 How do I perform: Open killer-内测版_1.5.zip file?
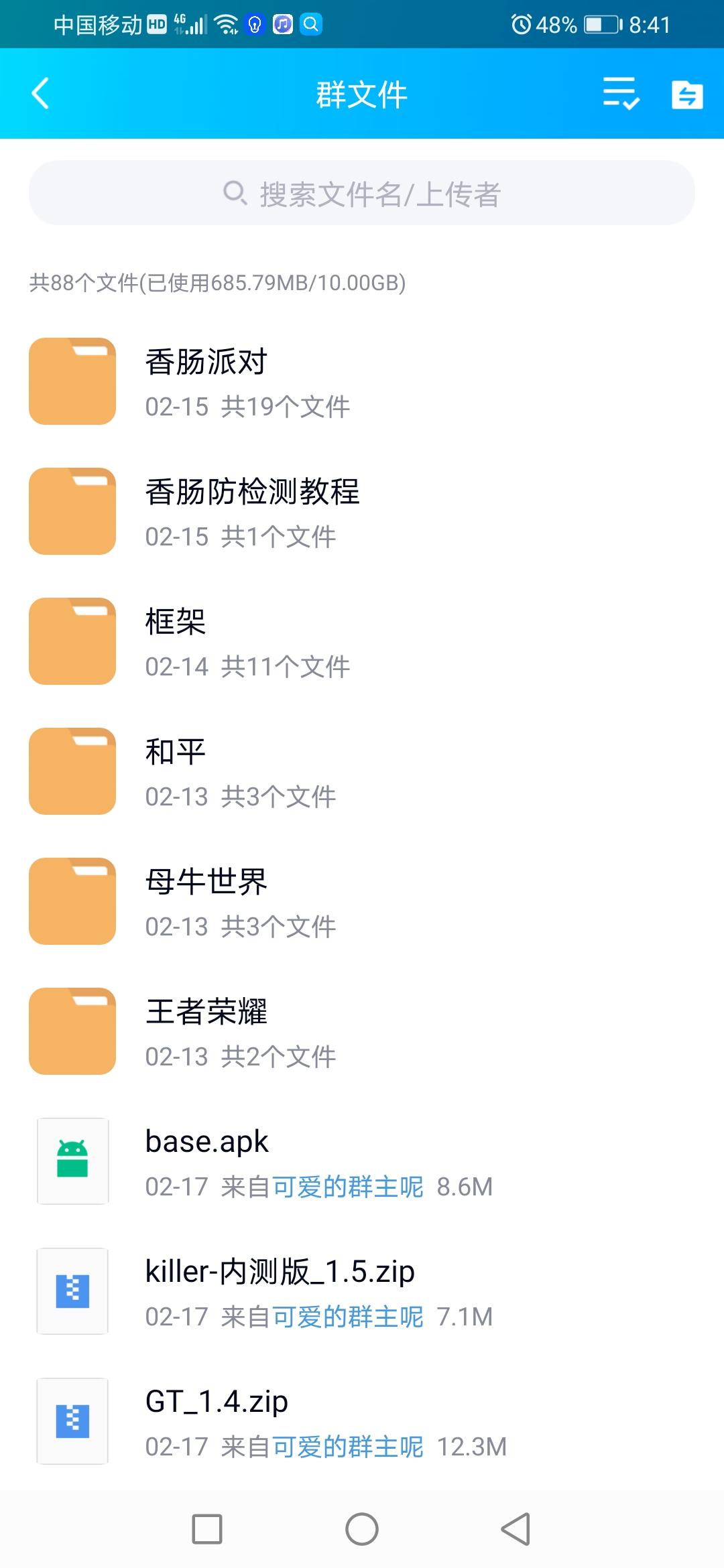pos(362,1291)
